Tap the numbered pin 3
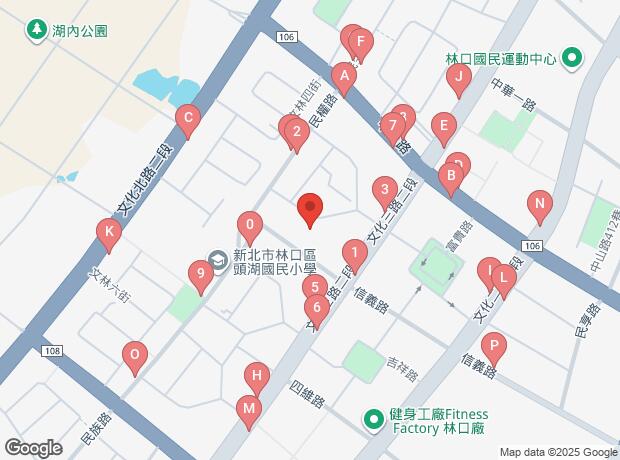Image resolution: width=620 pixels, height=460 pixels. [x=385, y=193]
